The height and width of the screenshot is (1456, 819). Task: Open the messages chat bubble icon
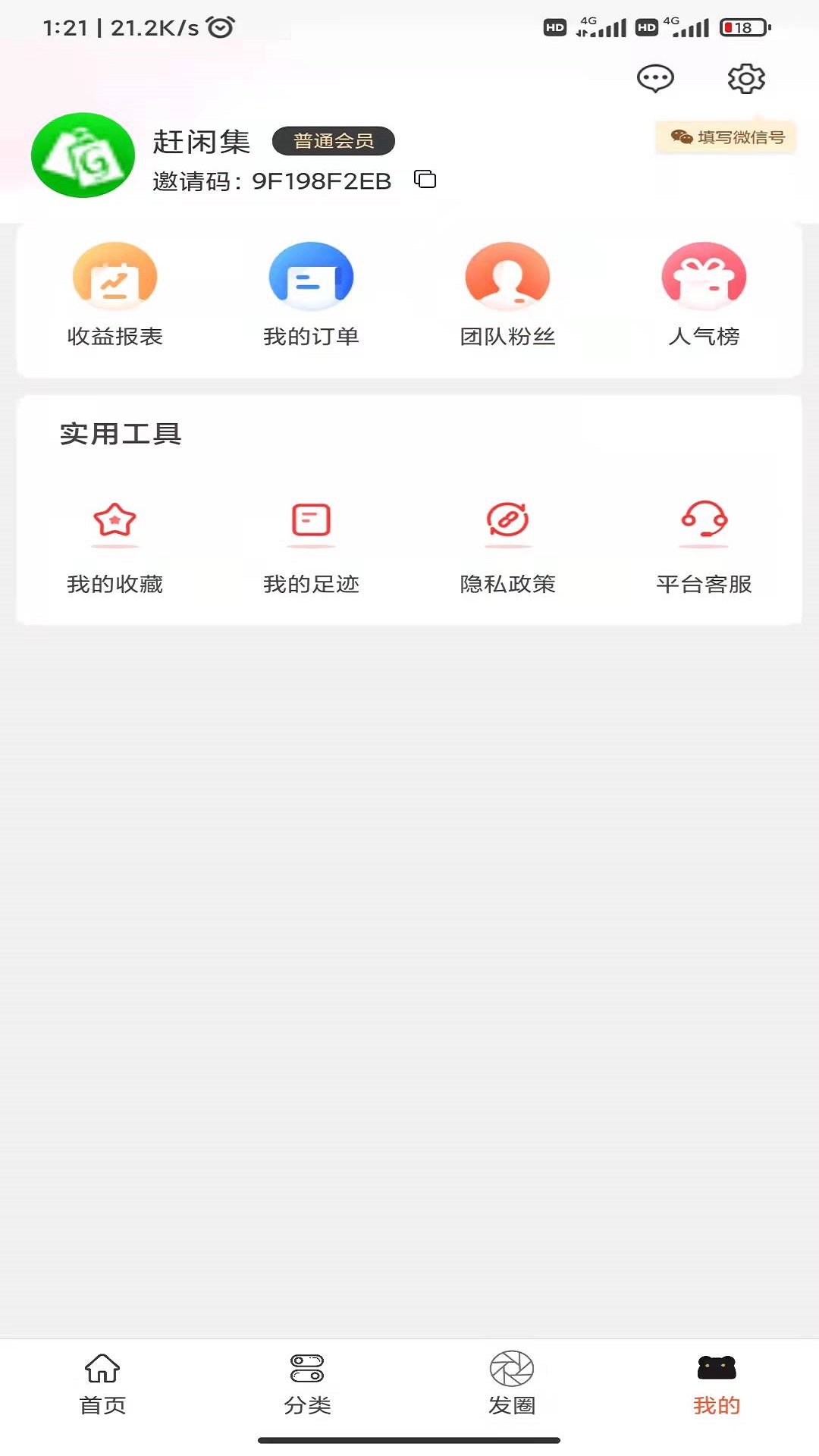coord(655,78)
